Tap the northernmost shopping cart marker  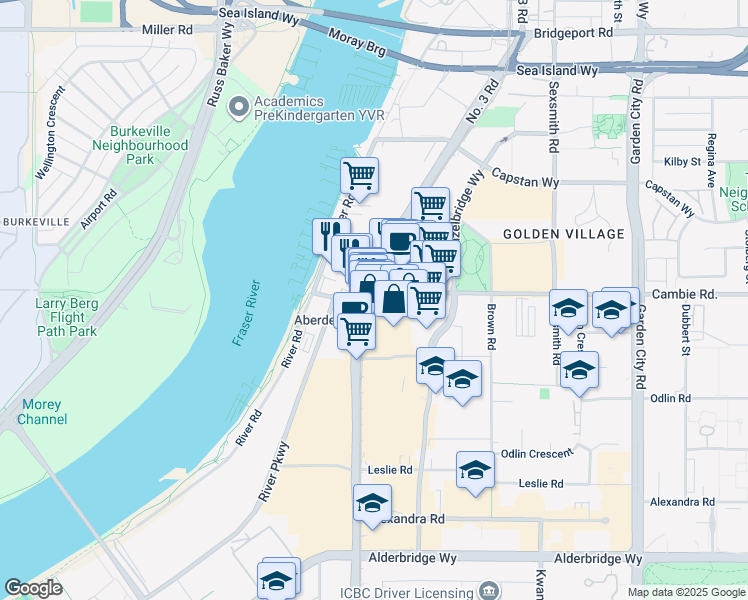359,176
